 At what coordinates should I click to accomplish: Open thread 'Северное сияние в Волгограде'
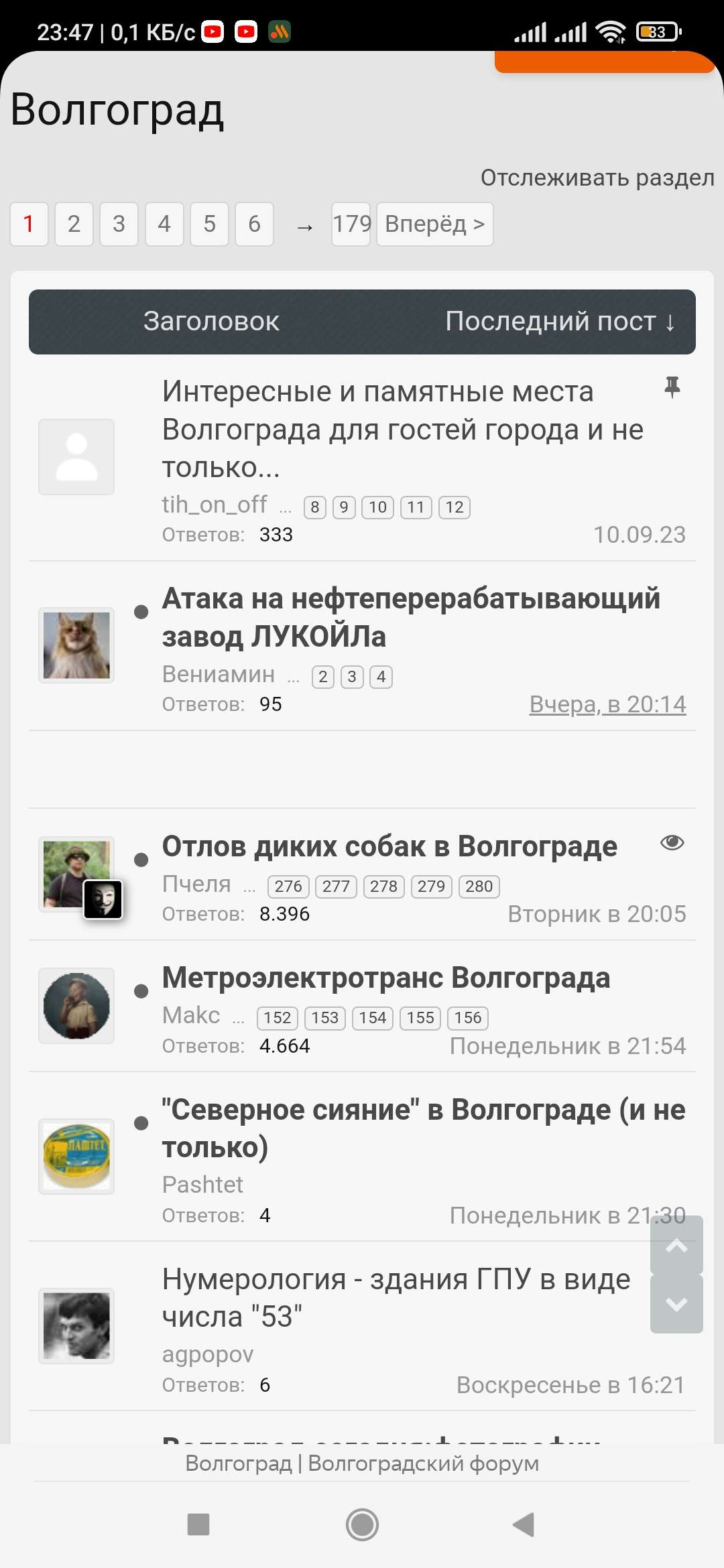coord(423,1128)
